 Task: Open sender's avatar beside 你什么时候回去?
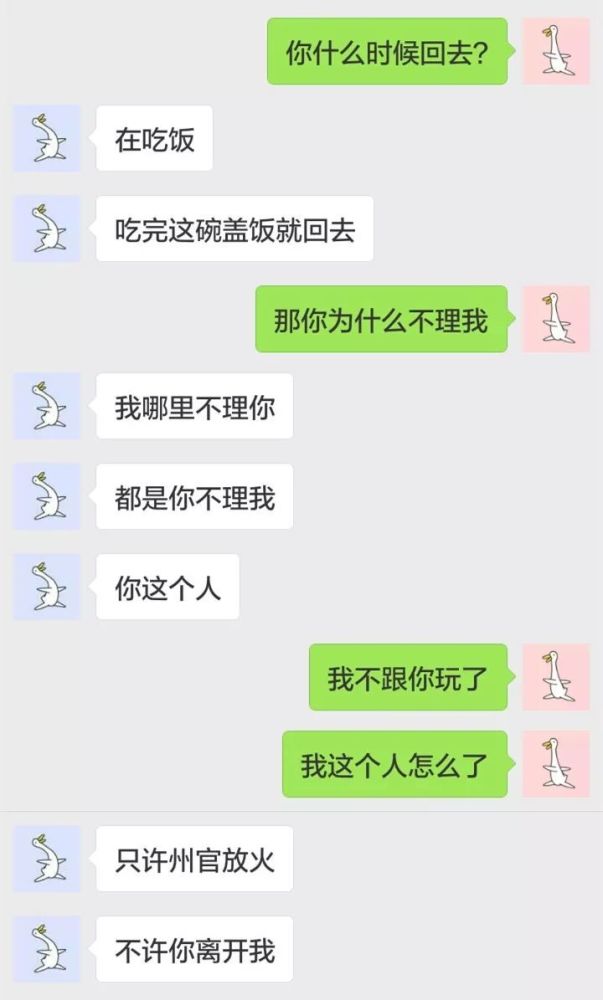pos(556,51)
